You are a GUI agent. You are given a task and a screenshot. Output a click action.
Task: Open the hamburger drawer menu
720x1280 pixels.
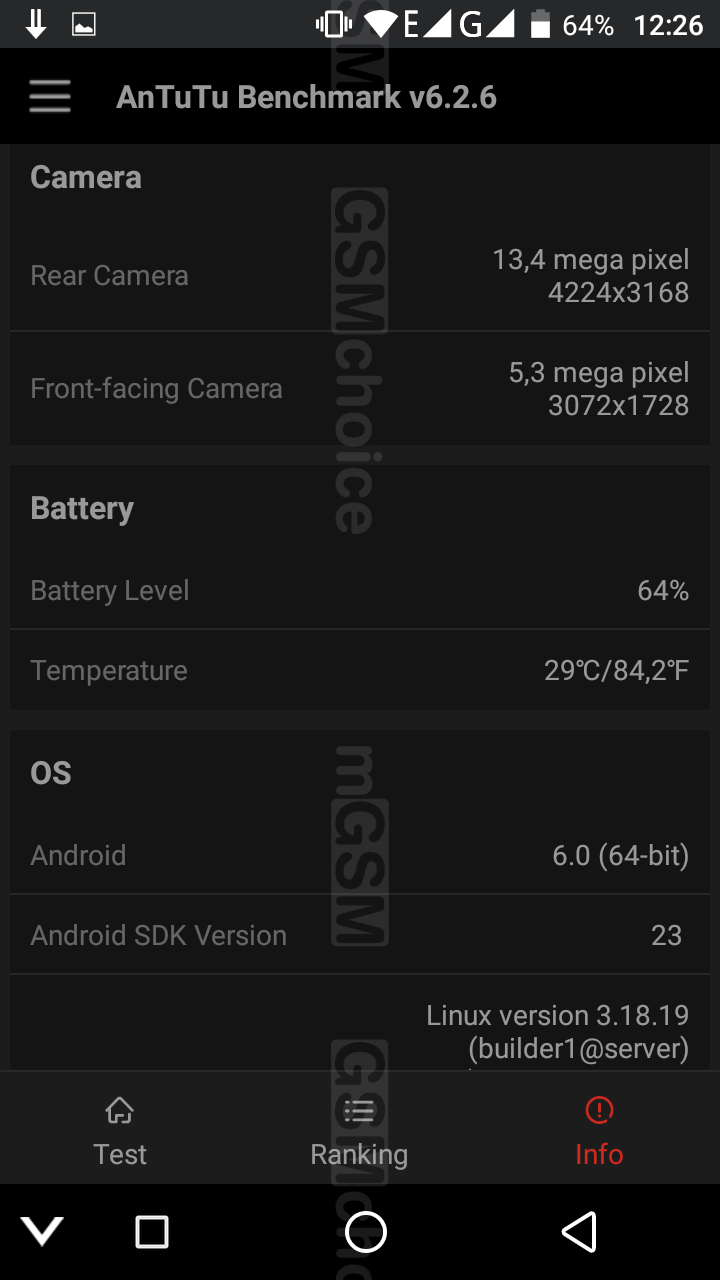tap(50, 96)
